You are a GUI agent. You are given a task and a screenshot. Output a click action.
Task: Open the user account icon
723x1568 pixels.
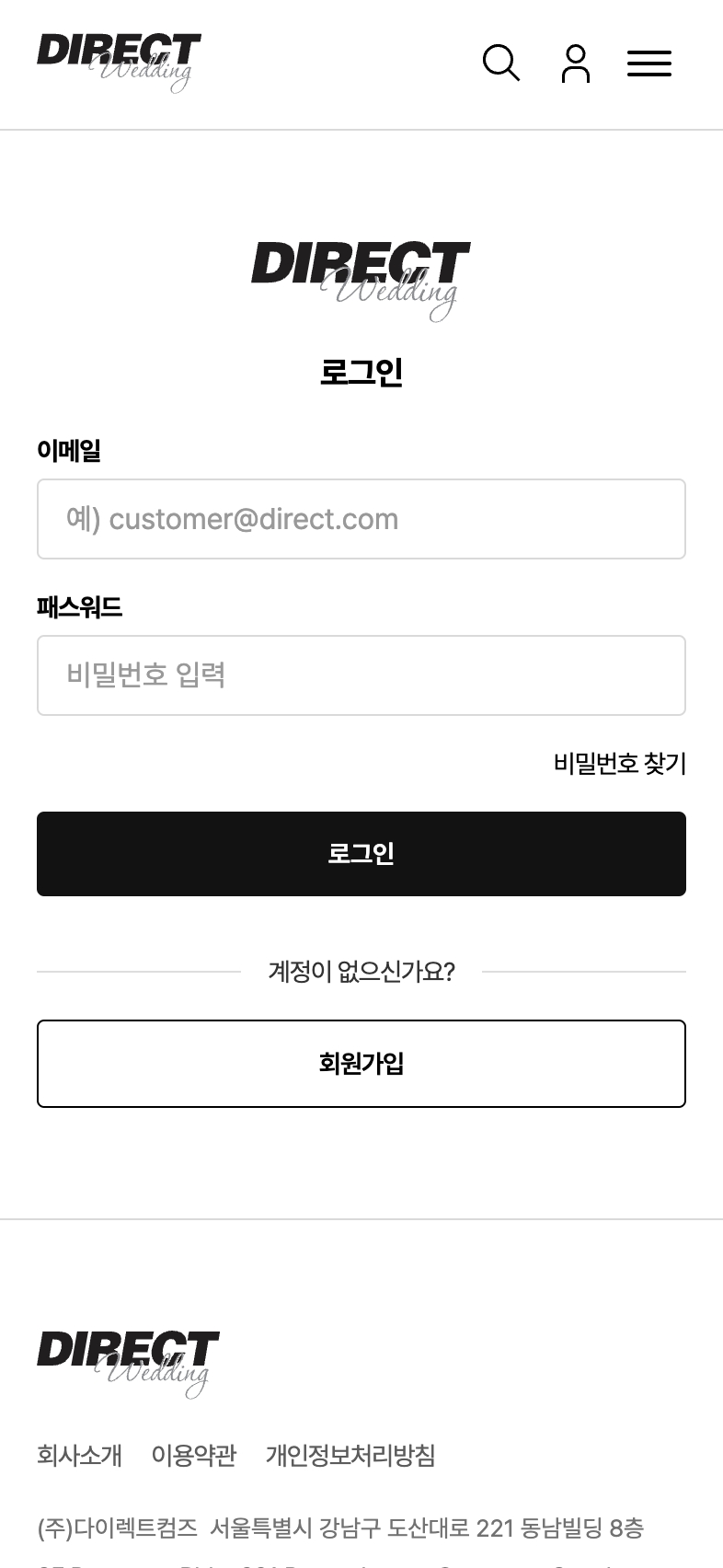(x=576, y=63)
